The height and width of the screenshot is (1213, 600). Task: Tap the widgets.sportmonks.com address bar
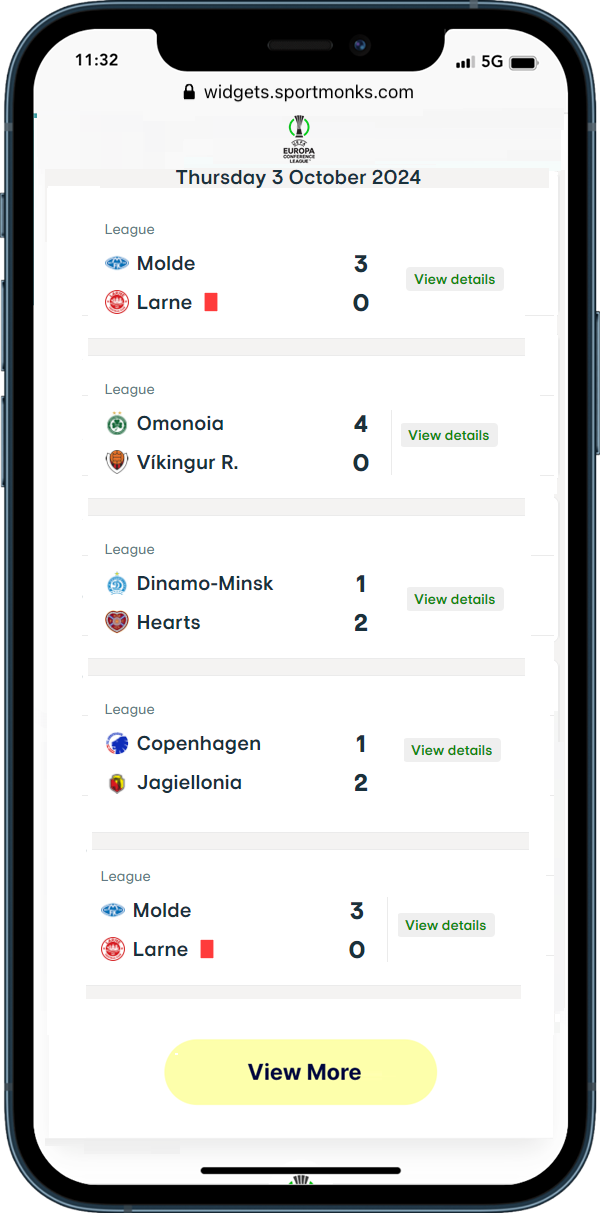tap(298, 92)
